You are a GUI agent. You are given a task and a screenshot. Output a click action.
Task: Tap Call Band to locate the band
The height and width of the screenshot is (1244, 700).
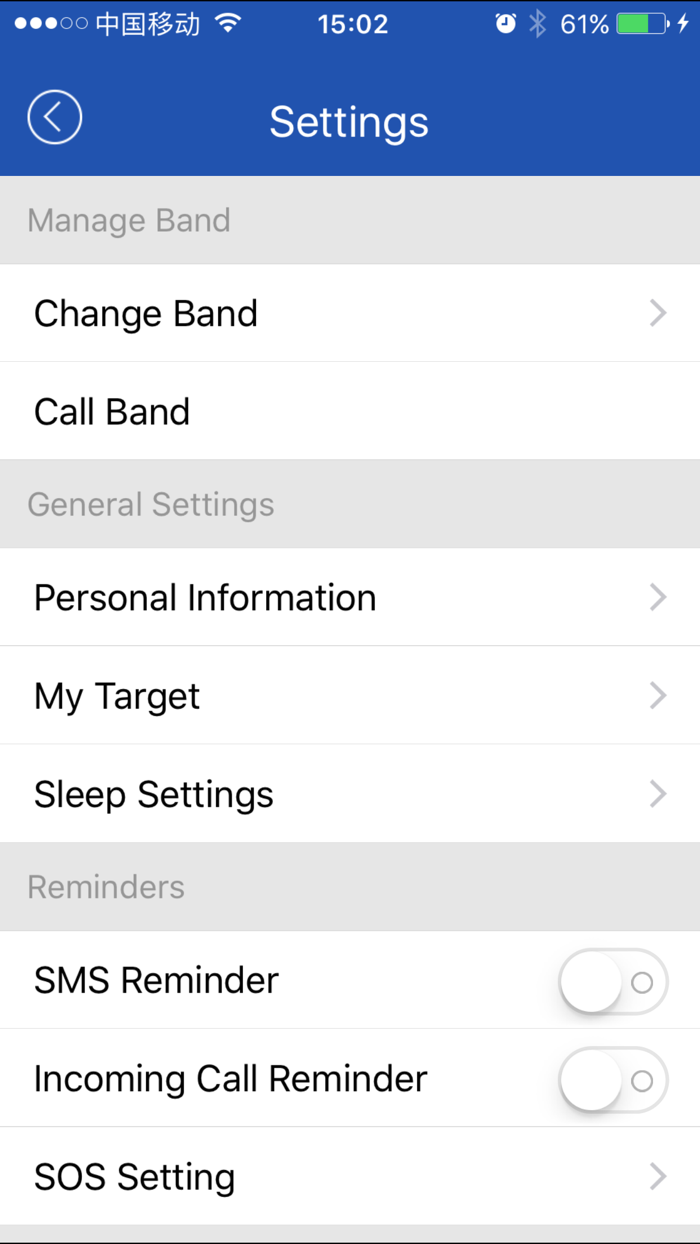coord(350,411)
